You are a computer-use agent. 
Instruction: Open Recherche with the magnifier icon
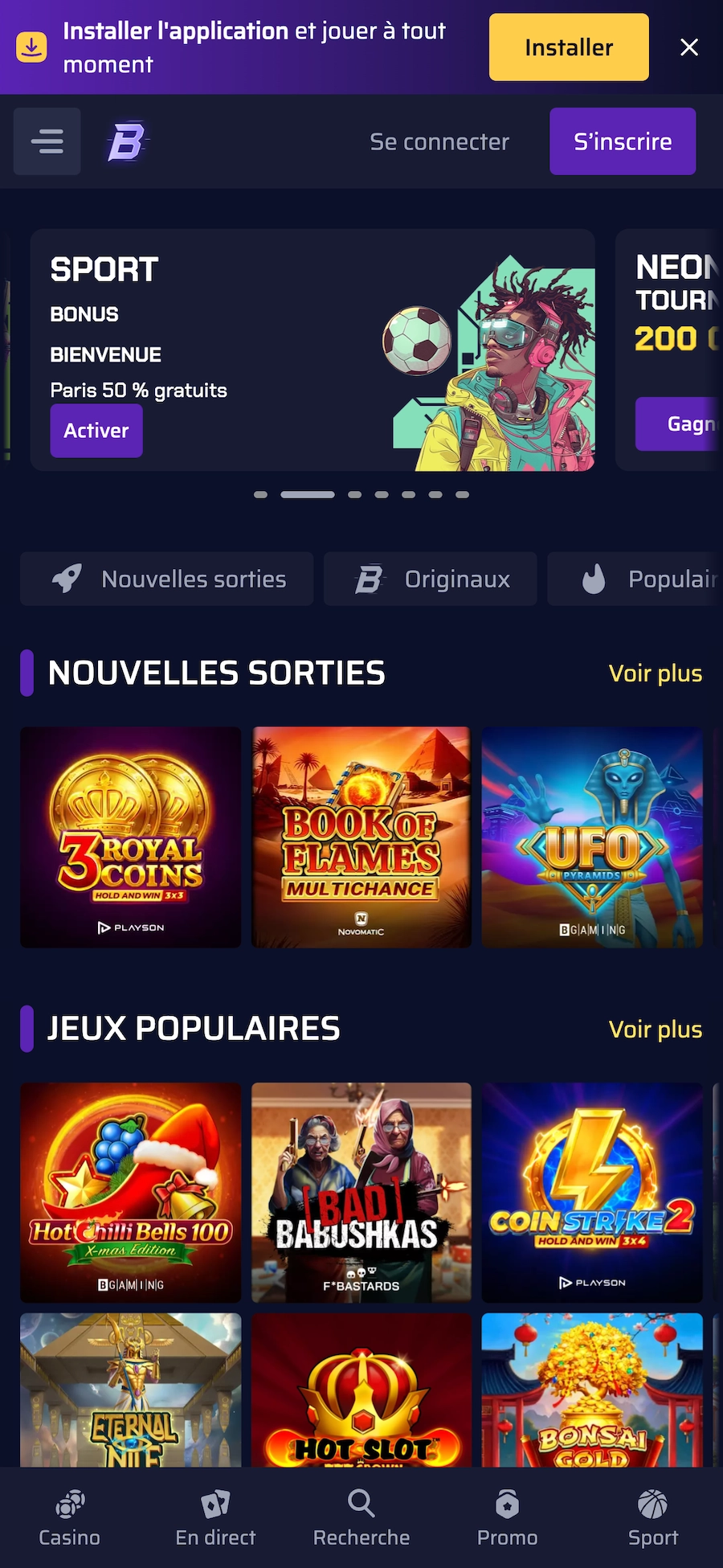tap(361, 1504)
